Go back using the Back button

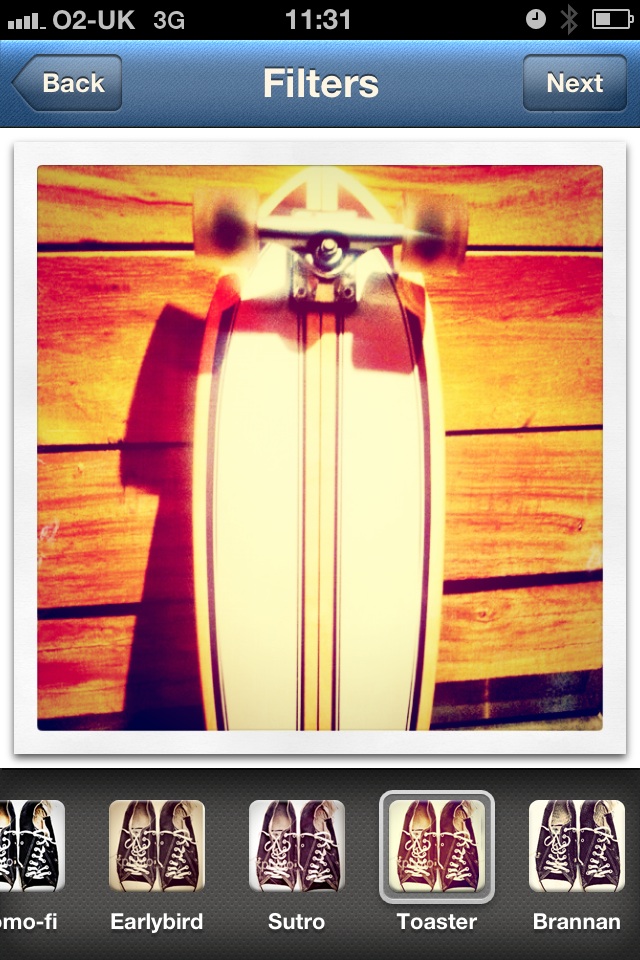point(68,83)
